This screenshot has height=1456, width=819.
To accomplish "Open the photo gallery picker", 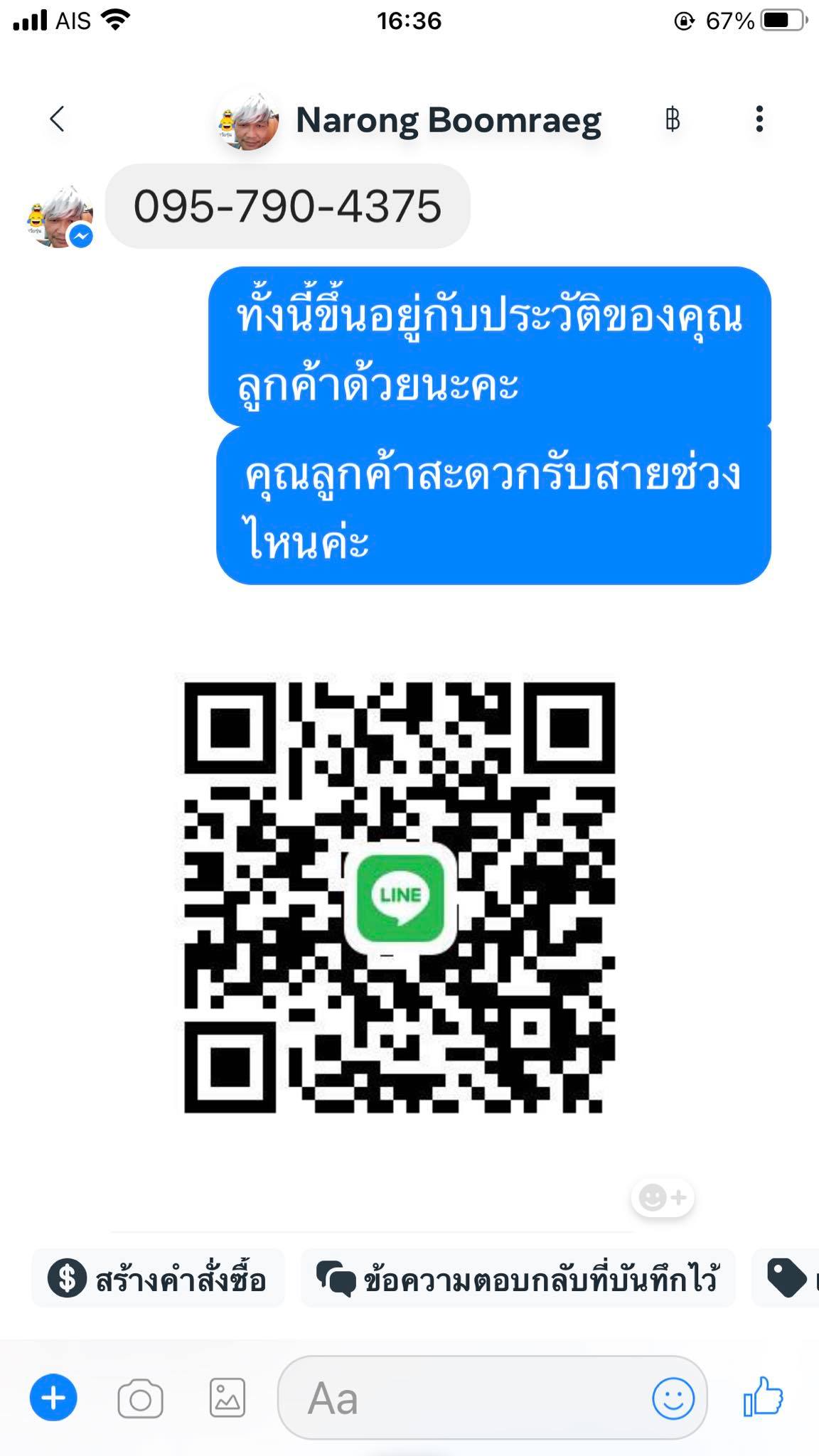I will tap(227, 1398).
